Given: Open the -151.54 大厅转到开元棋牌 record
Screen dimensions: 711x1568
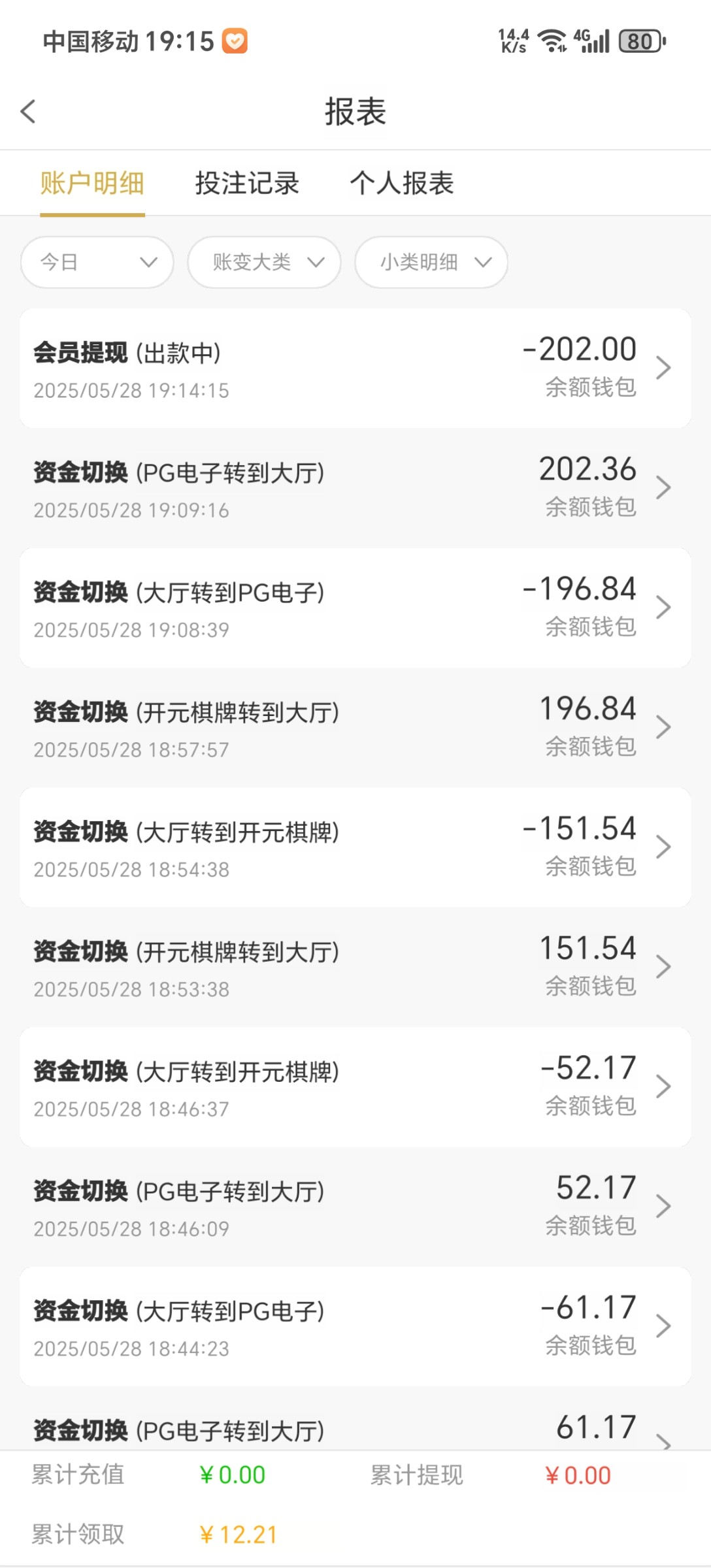Looking at the screenshot, I should (355, 847).
